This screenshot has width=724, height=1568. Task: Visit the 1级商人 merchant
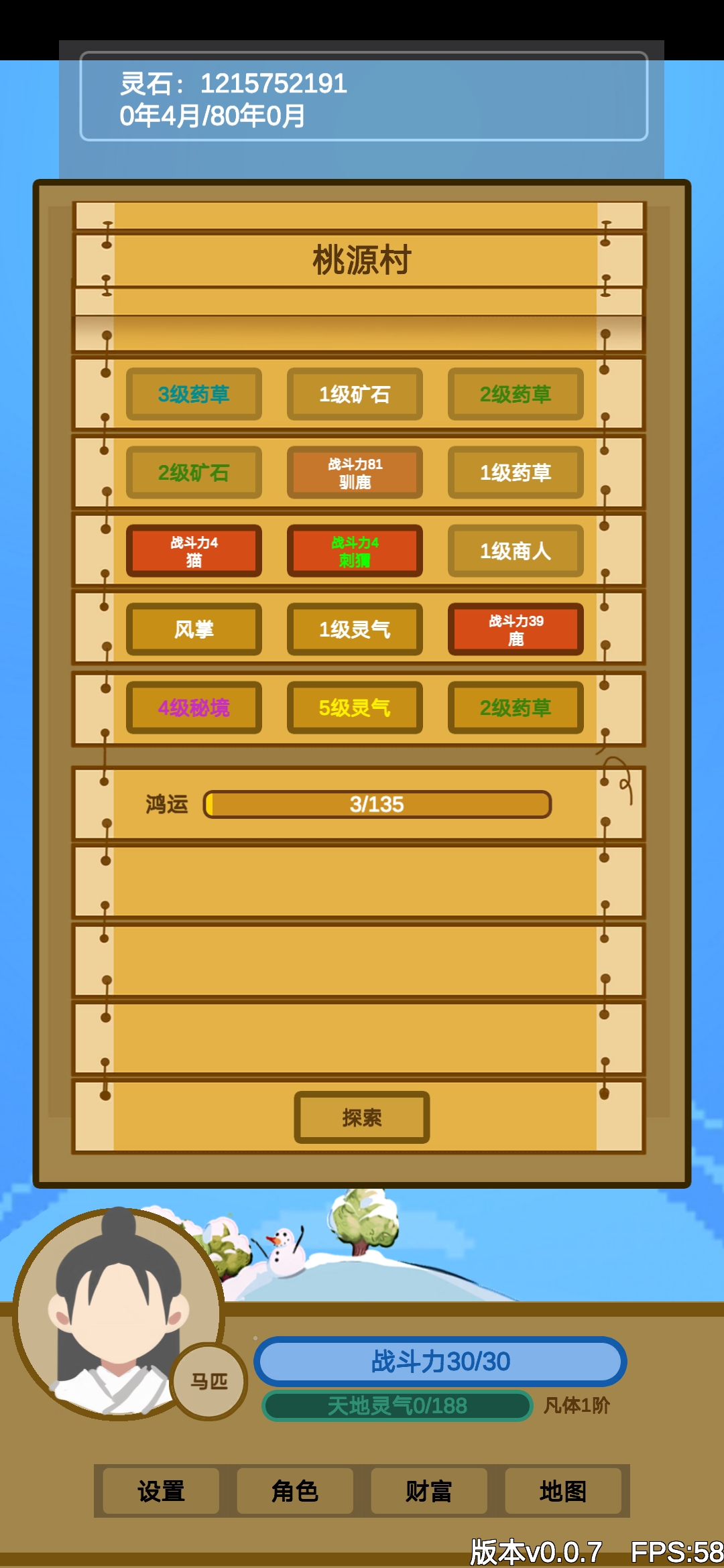click(516, 551)
